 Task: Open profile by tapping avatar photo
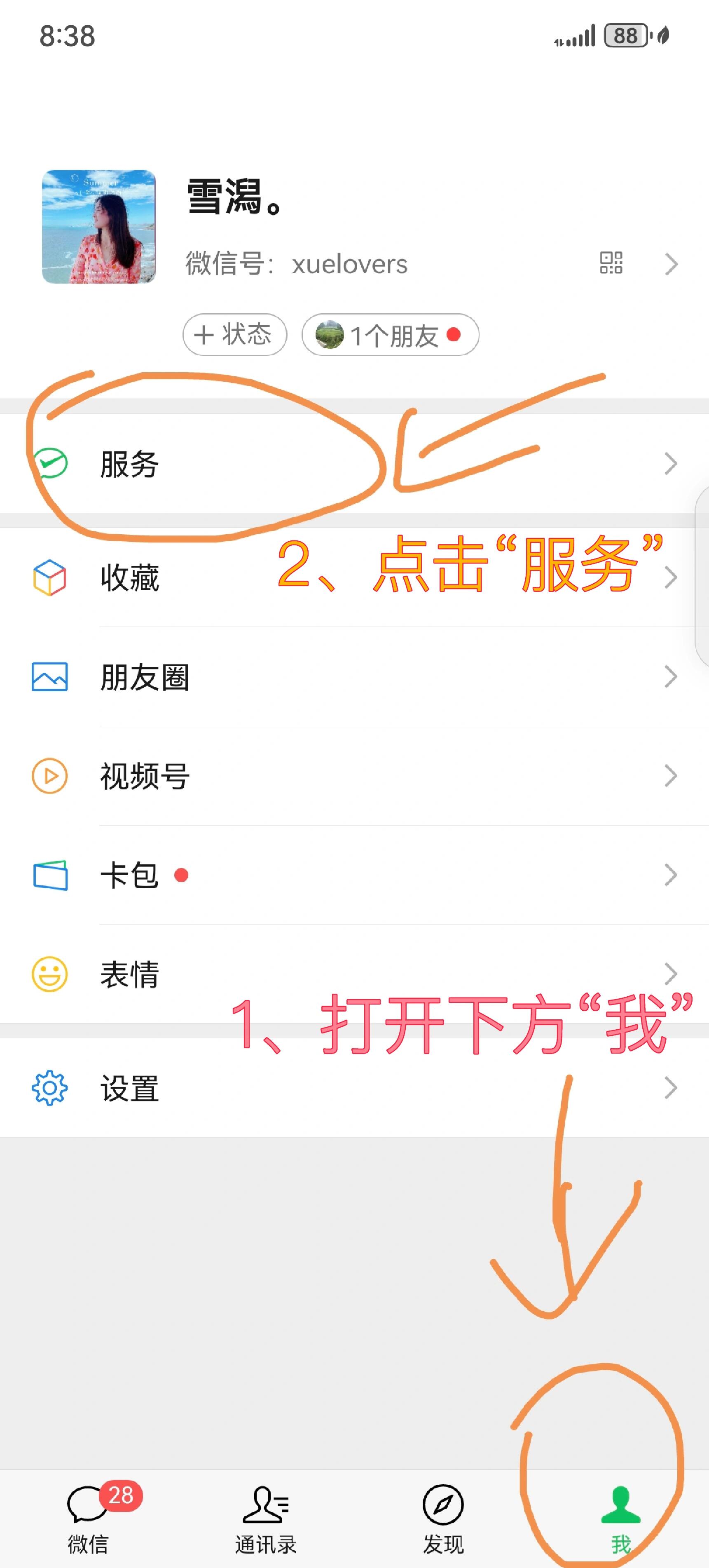click(99, 227)
